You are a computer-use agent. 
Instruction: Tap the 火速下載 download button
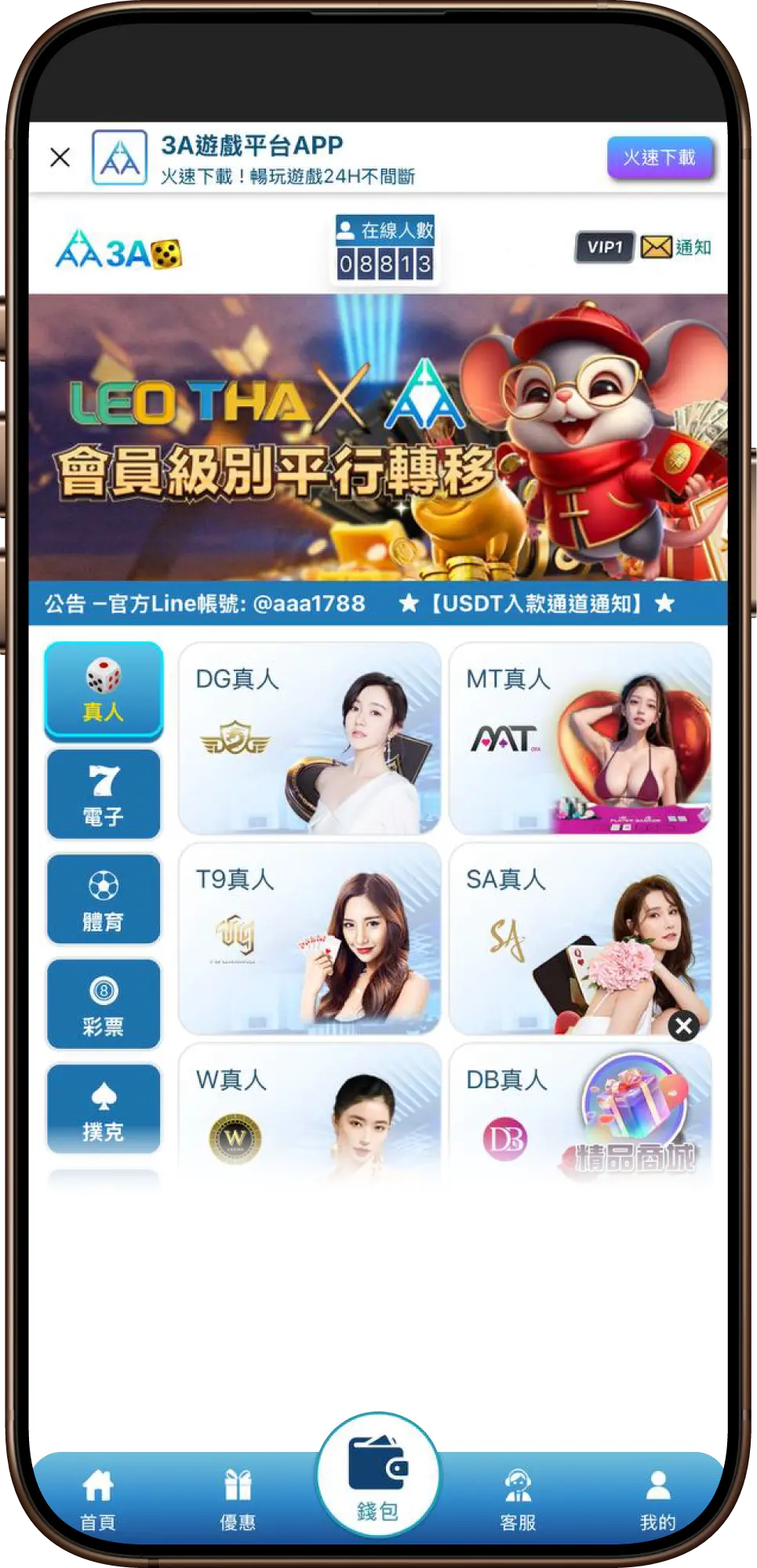[x=659, y=158]
